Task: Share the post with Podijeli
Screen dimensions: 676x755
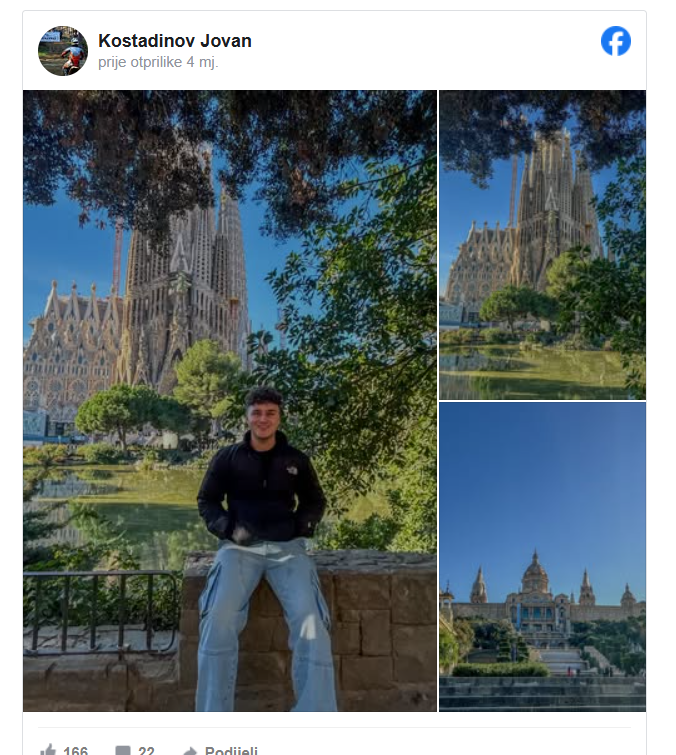Action: pyautogui.click(x=220, y=750)
